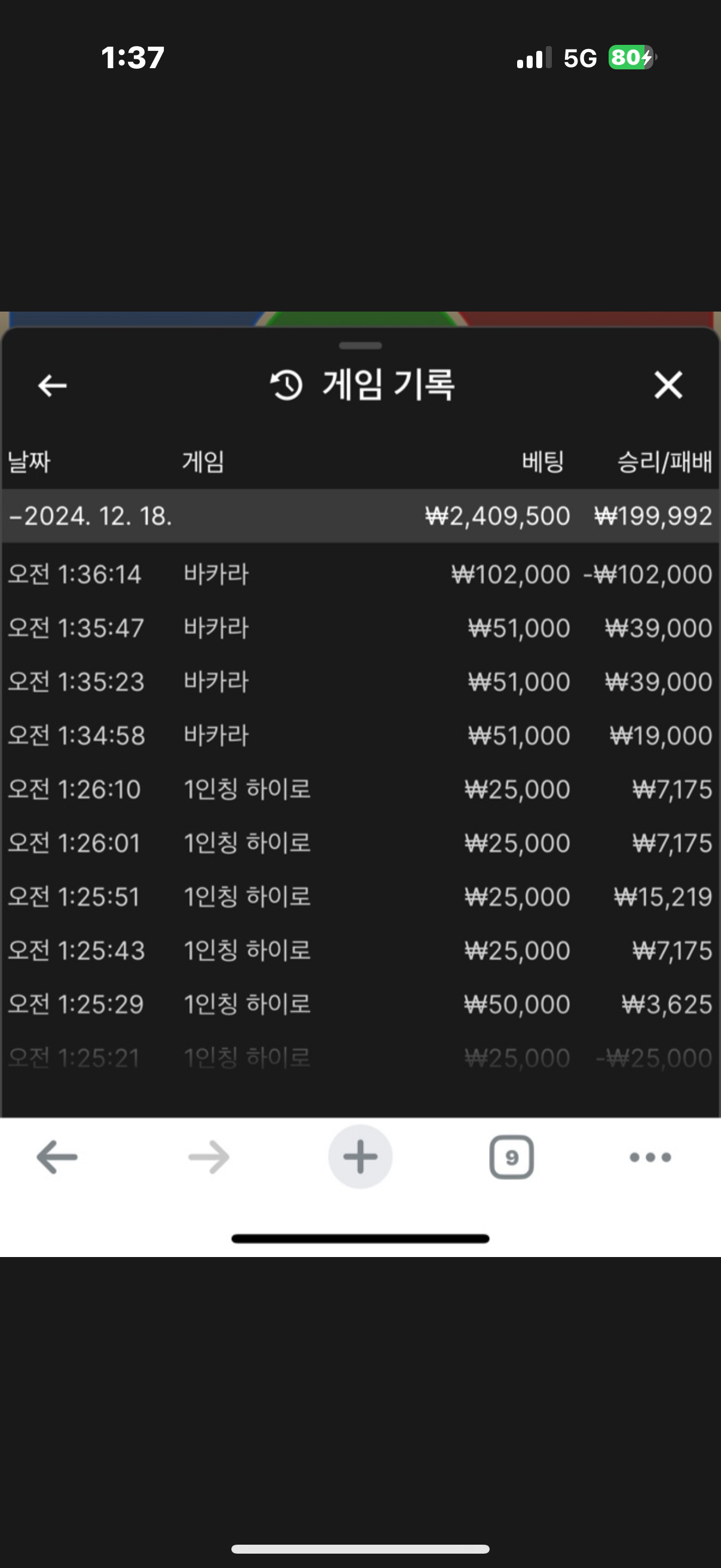Open the tab switcher showing 9 tabs
The height and width of the screenshot is (1568, 721).
[512, 1157]
